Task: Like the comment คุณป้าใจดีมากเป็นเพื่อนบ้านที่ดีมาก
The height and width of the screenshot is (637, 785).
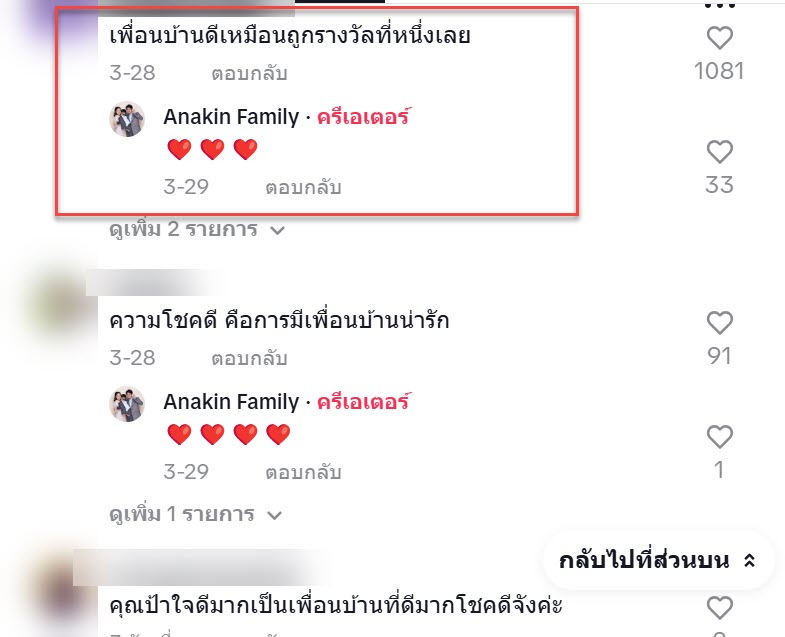Action: 719,606
